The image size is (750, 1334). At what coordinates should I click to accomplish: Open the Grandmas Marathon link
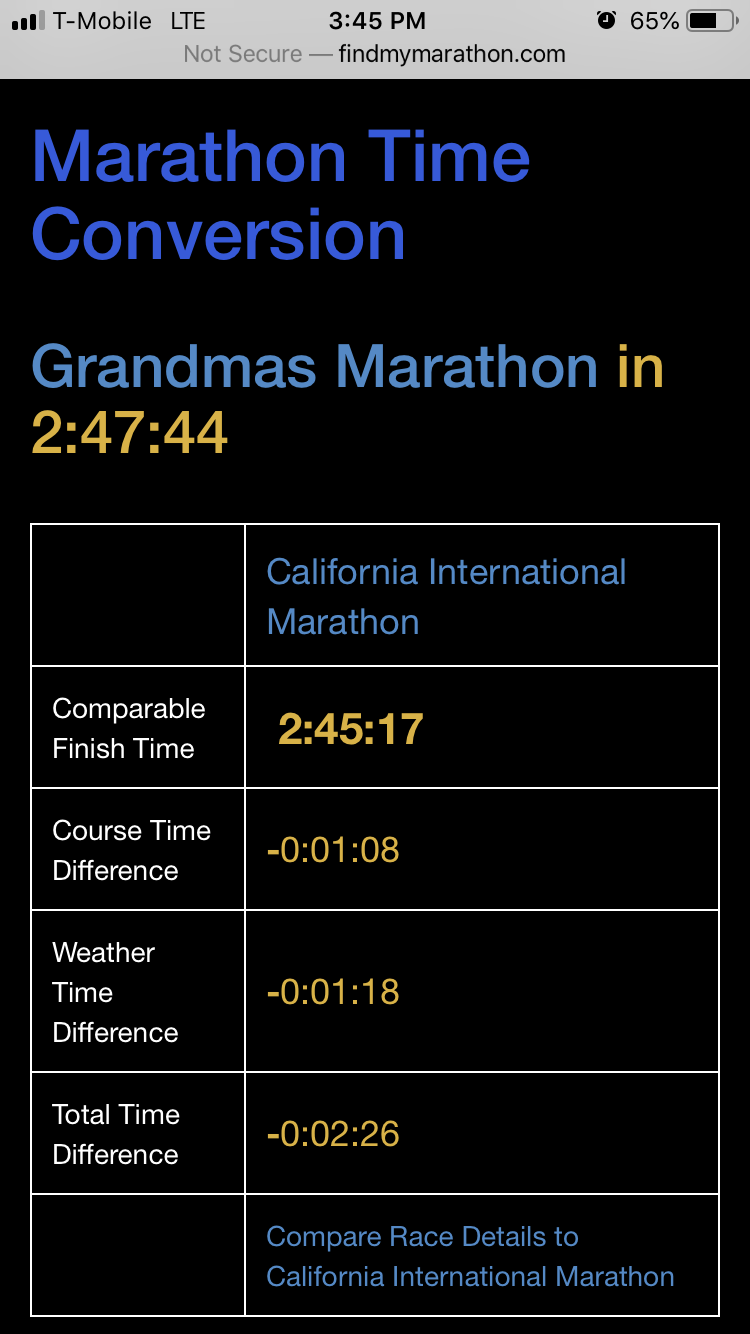pos(315,367)
